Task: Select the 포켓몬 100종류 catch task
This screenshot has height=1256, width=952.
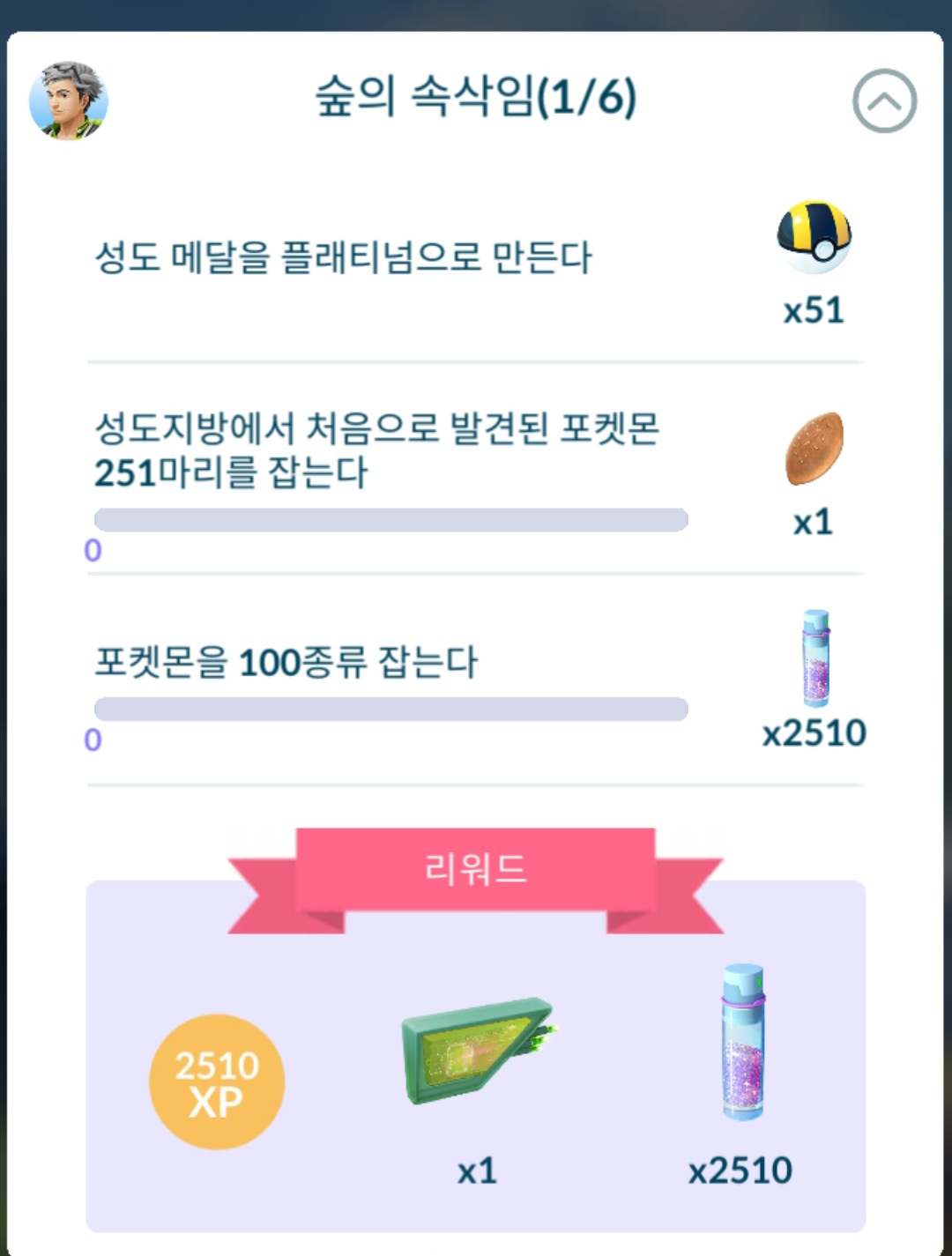Action: pos(286,662)
